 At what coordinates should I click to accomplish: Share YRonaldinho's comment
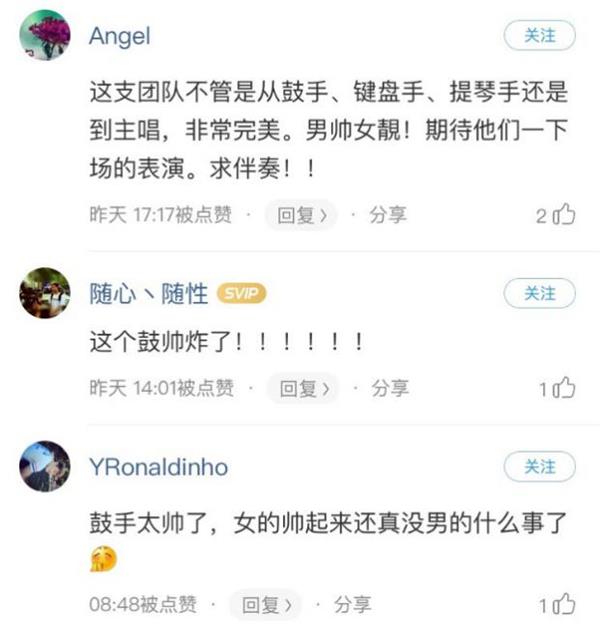point(352,604)
